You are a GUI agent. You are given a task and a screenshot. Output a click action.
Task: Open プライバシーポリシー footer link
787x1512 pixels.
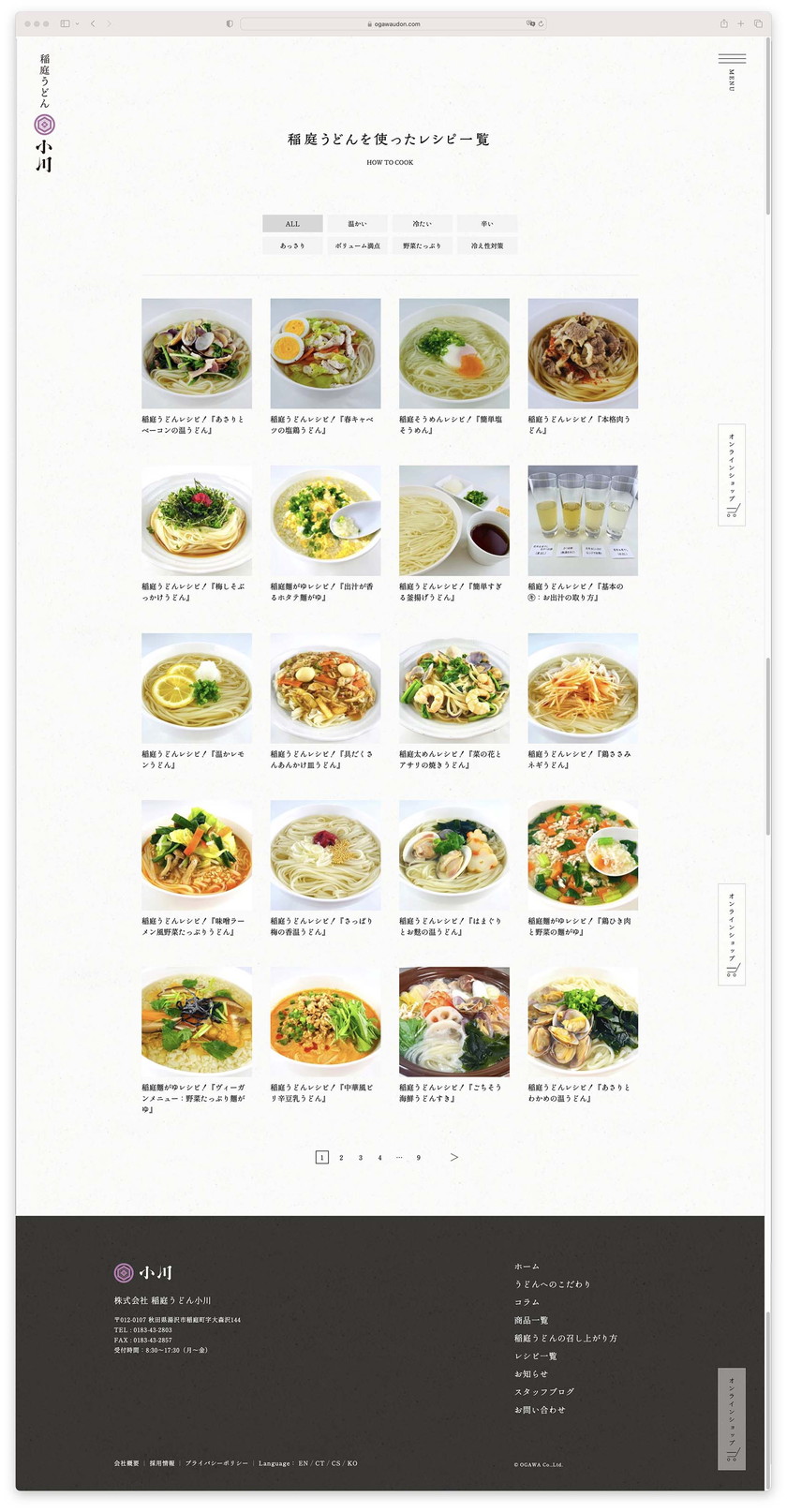click(216, 1463)
